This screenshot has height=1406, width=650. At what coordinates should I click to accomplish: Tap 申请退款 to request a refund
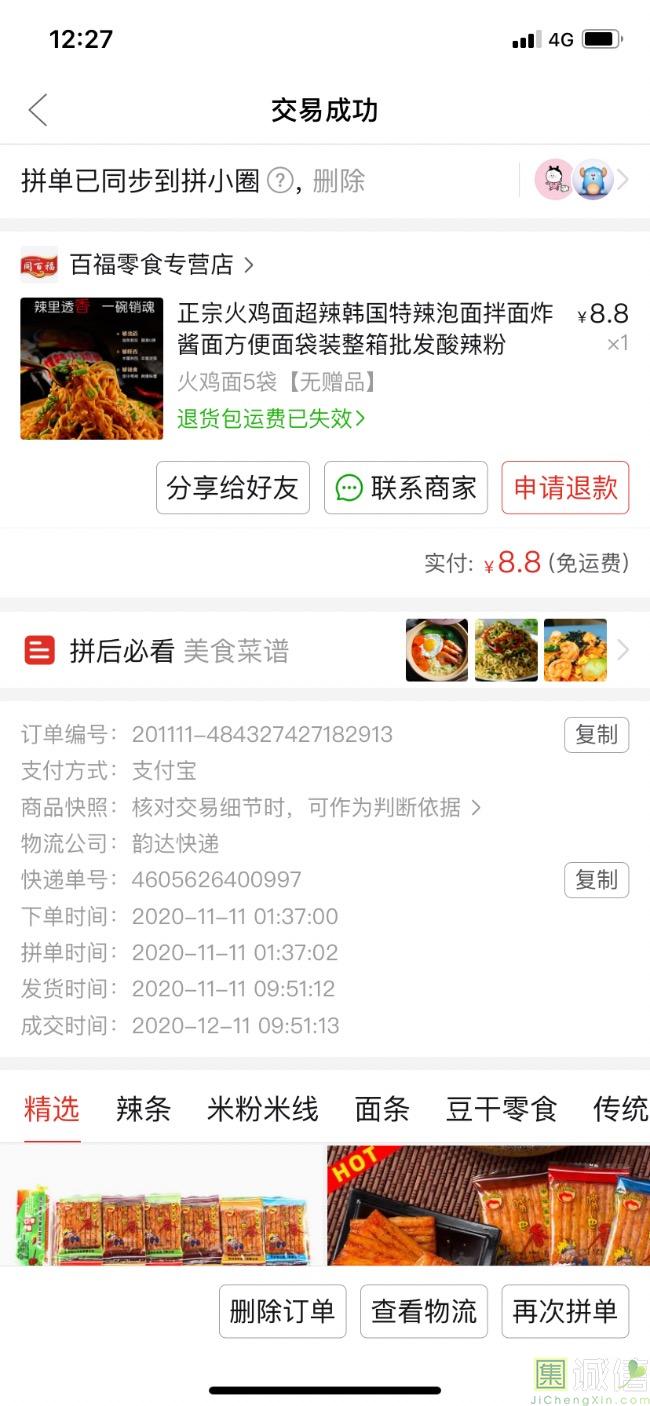pos(565,488)
